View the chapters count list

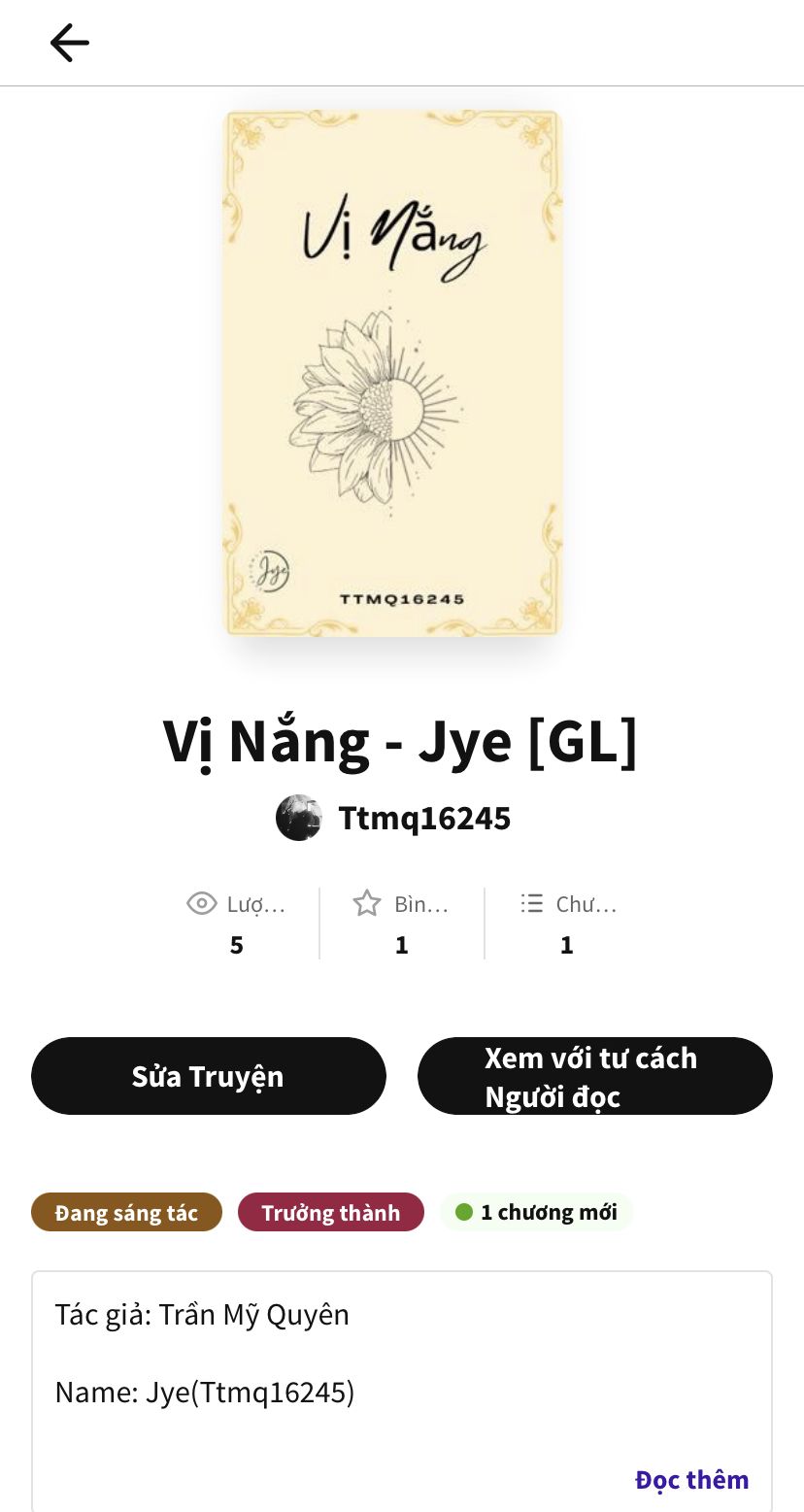pos(568,923)
